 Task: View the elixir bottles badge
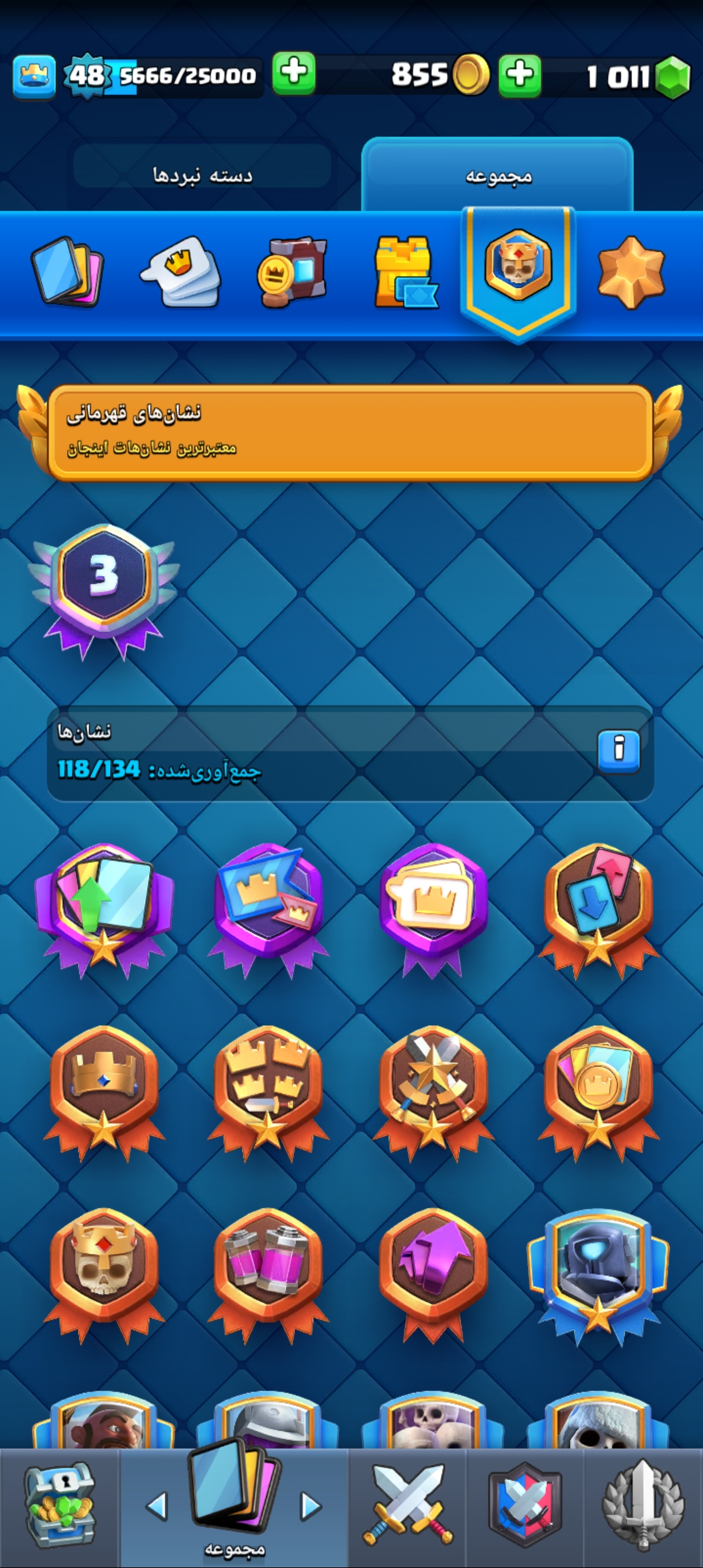pos(268,1274)
